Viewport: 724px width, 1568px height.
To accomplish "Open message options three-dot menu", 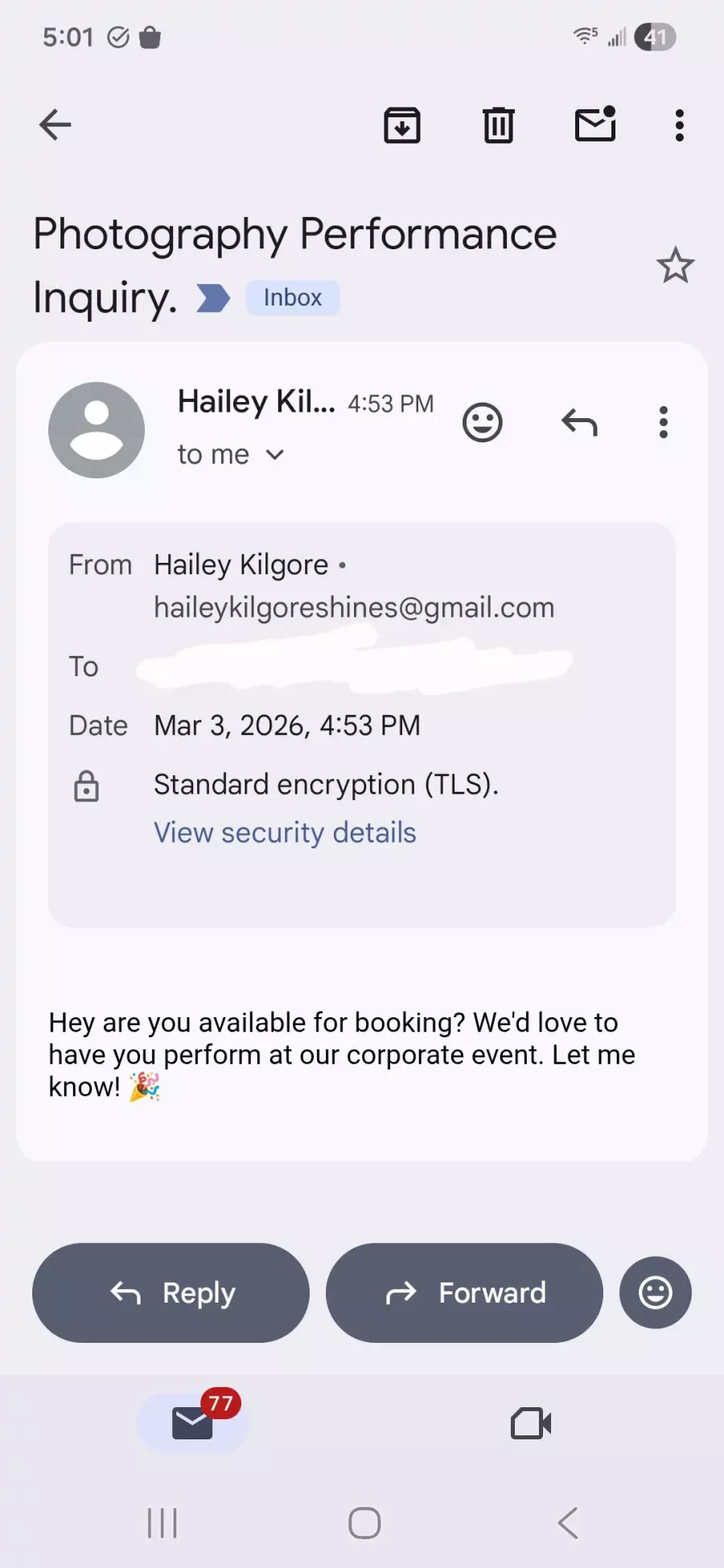I will [x=664, y=422].
